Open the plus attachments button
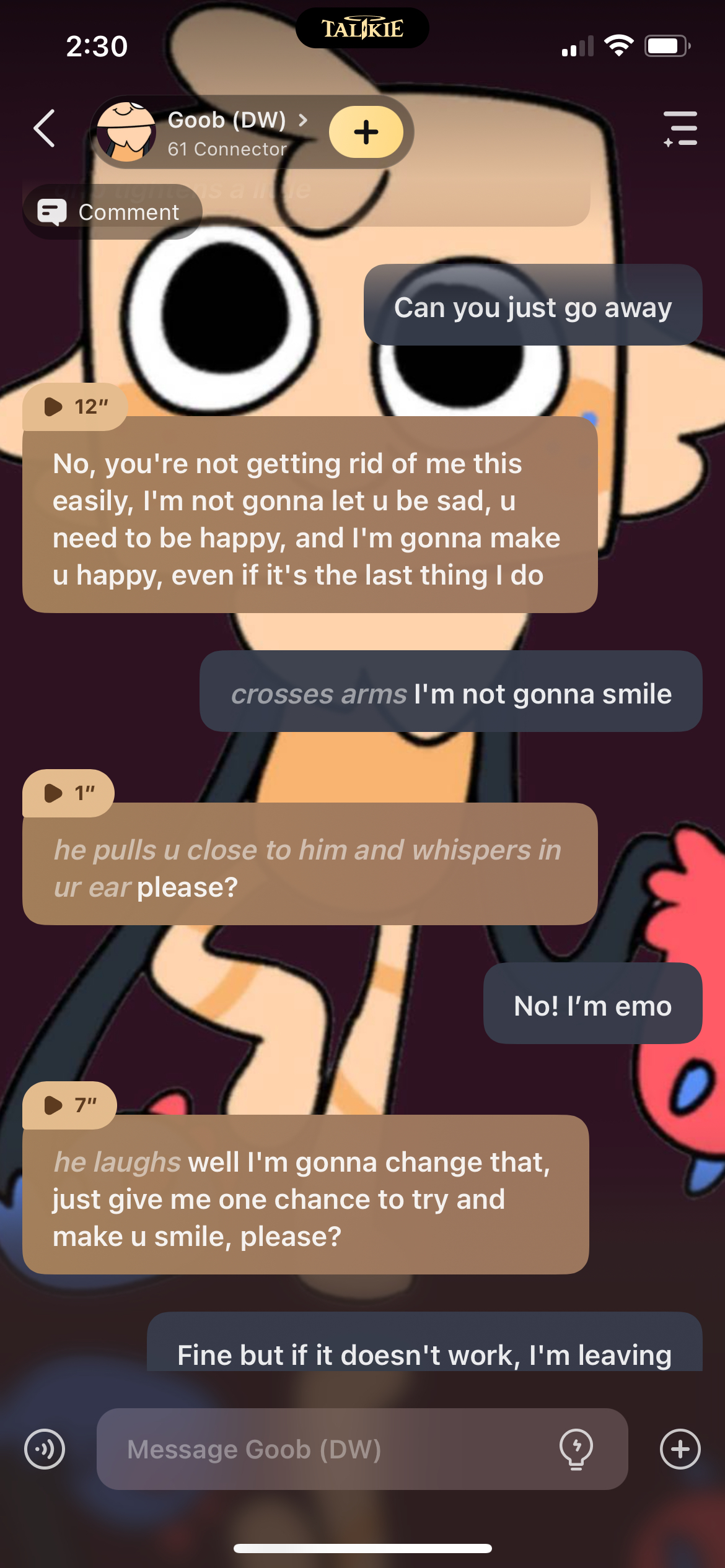 pos(680,1449)
